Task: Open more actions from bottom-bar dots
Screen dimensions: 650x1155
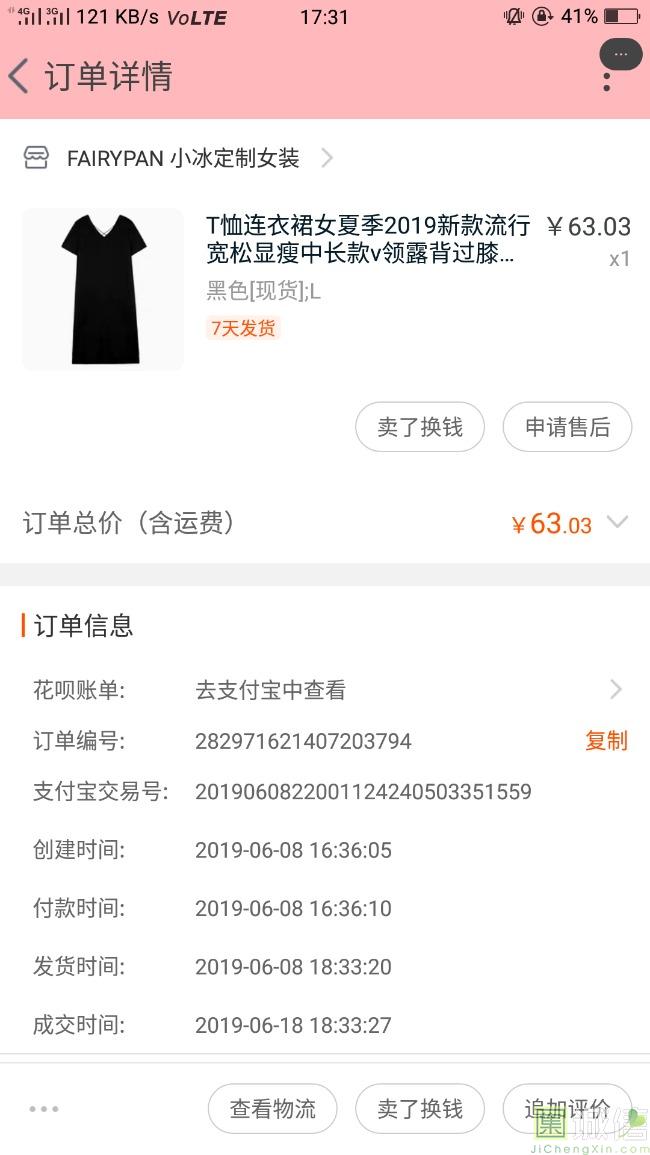Action: pos(44,1108)
